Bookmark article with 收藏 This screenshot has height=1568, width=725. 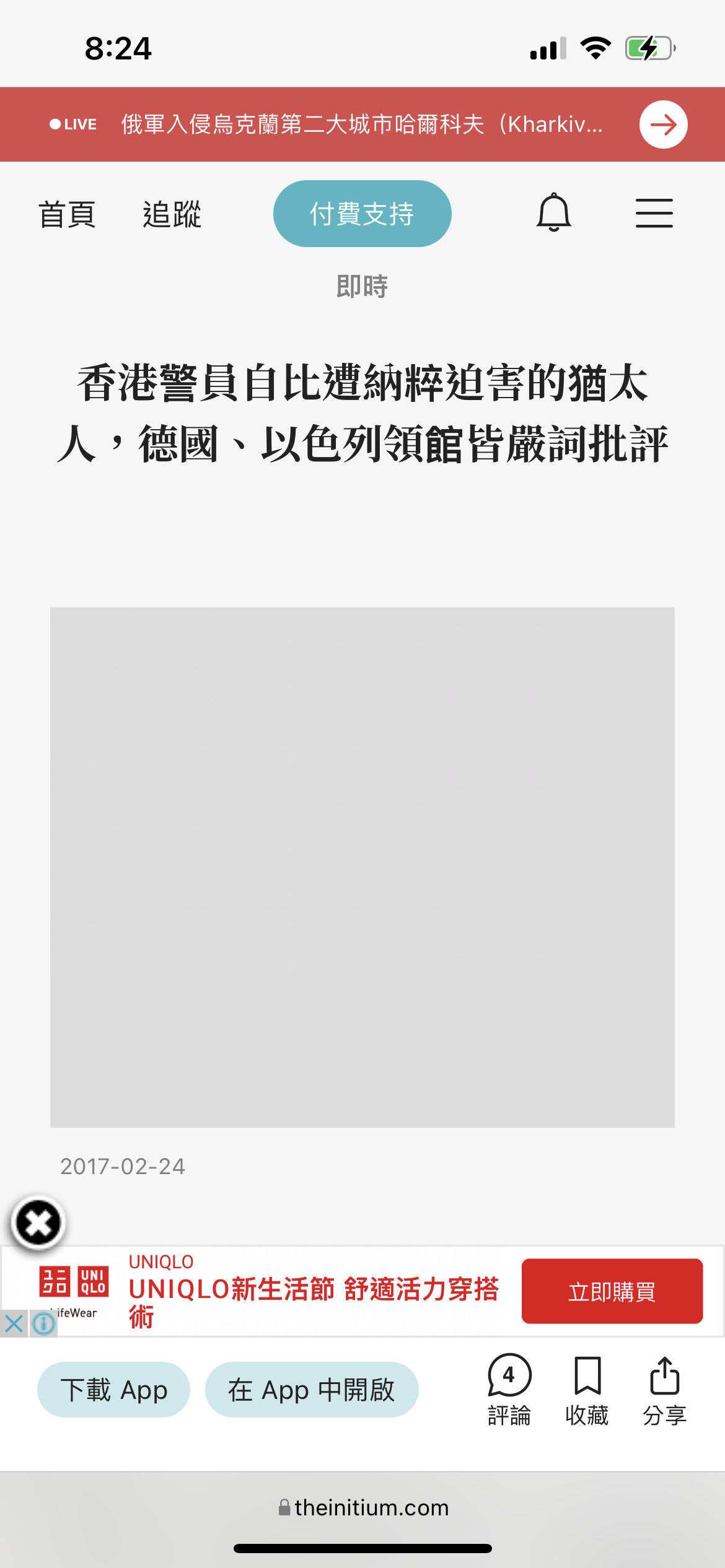pyautogui.click(x=587, y=1390)
